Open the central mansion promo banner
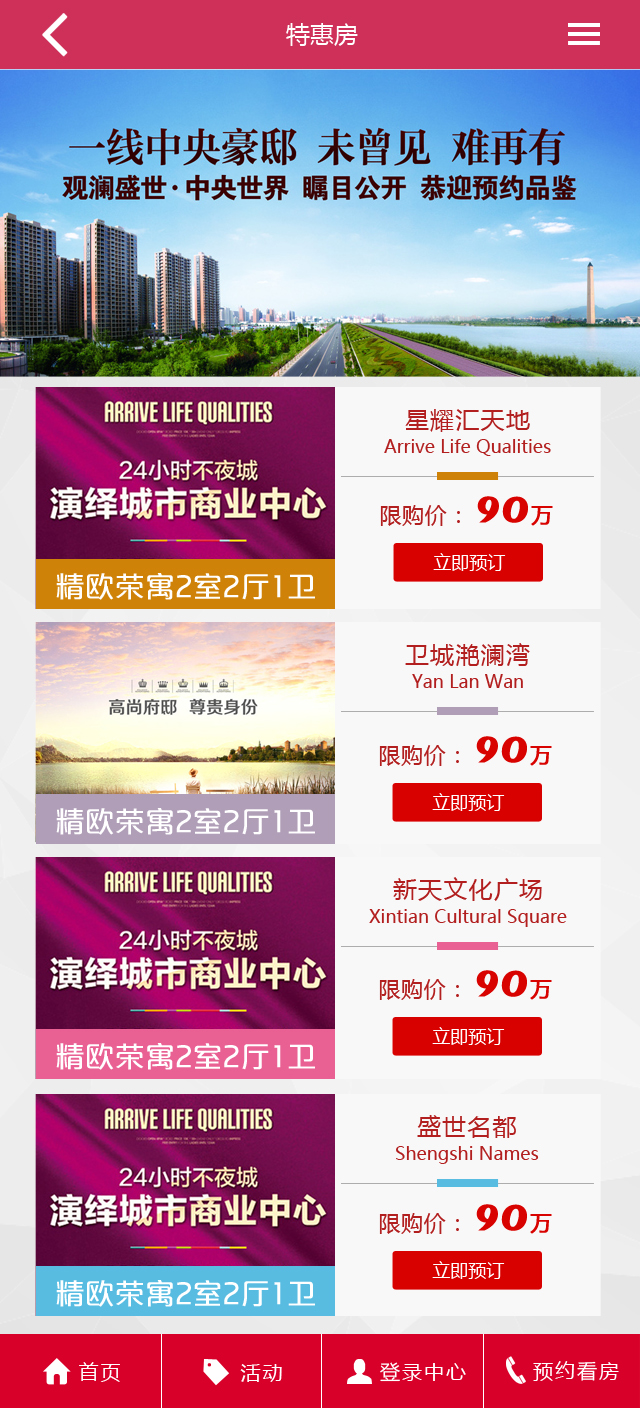This screenshot has height=1408, width=640. [320, 223]
